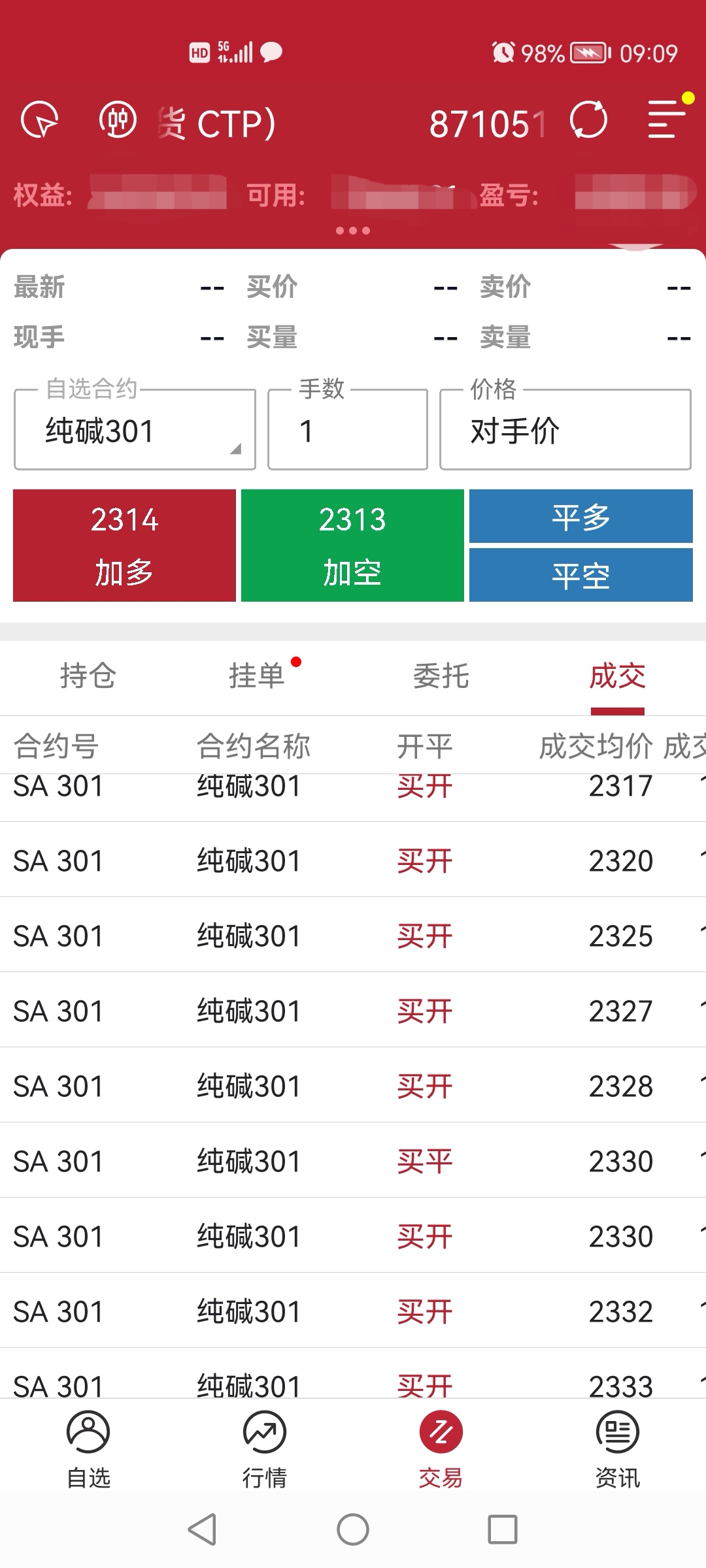Sell short with the green 加空 button
Screen dimensions: 706x1568
[x=352, y=546]
